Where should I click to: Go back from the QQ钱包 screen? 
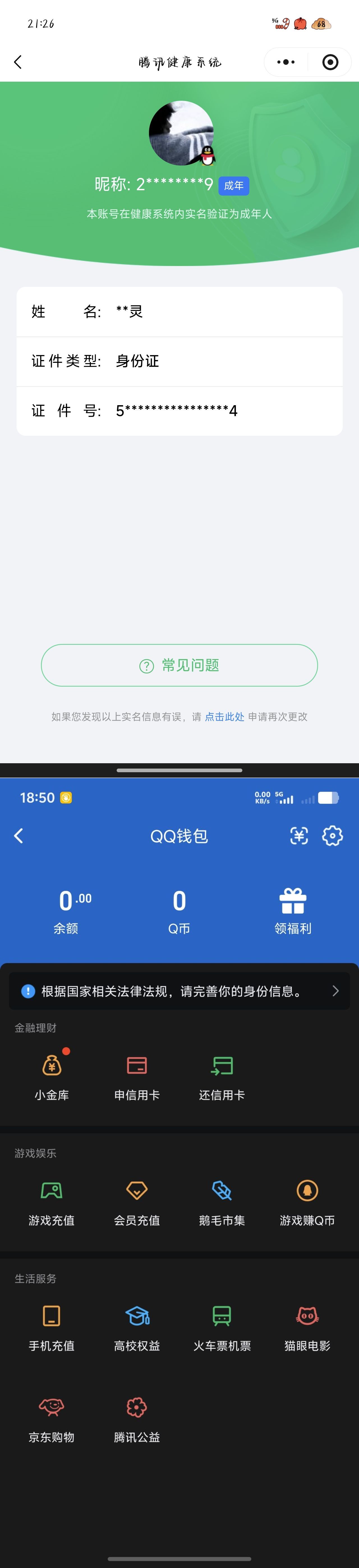coord(18,836)
